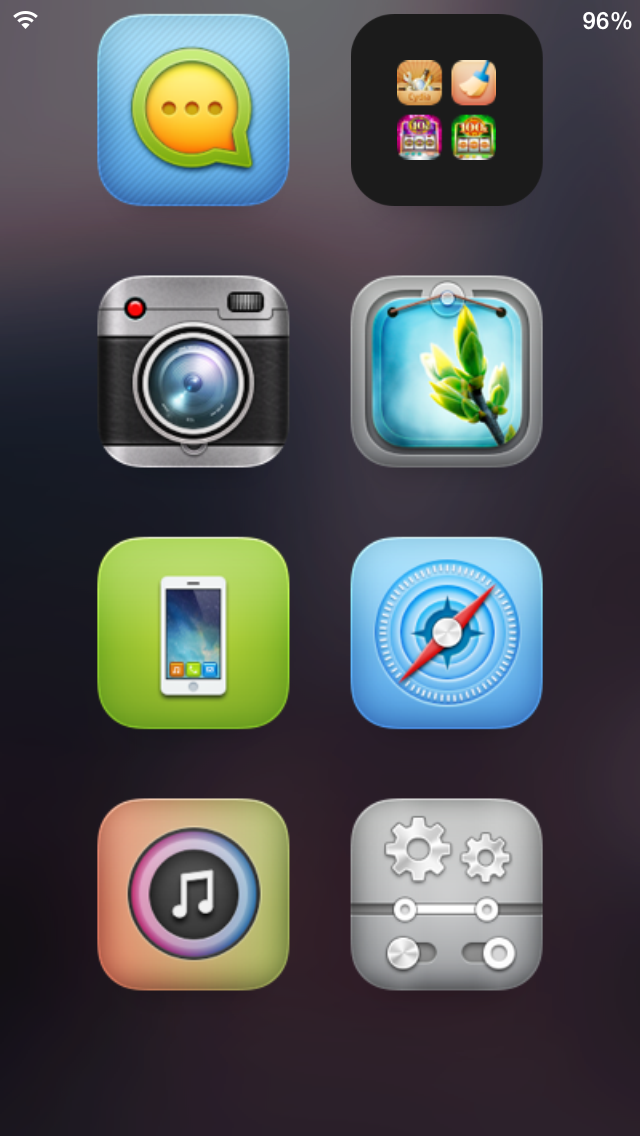Open the Settings gears app

point(446,894)
